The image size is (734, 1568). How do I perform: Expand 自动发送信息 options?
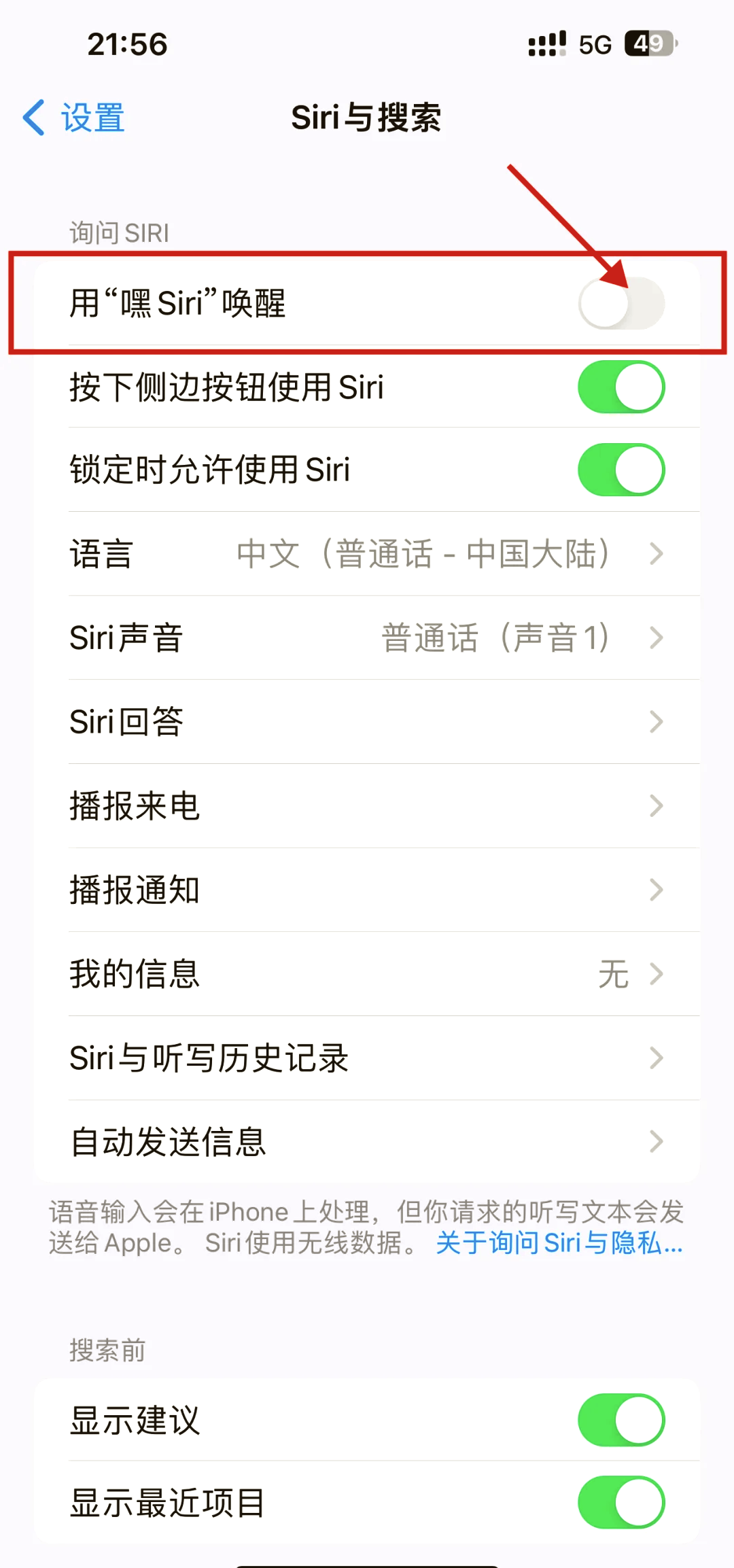pos(367,1141)
